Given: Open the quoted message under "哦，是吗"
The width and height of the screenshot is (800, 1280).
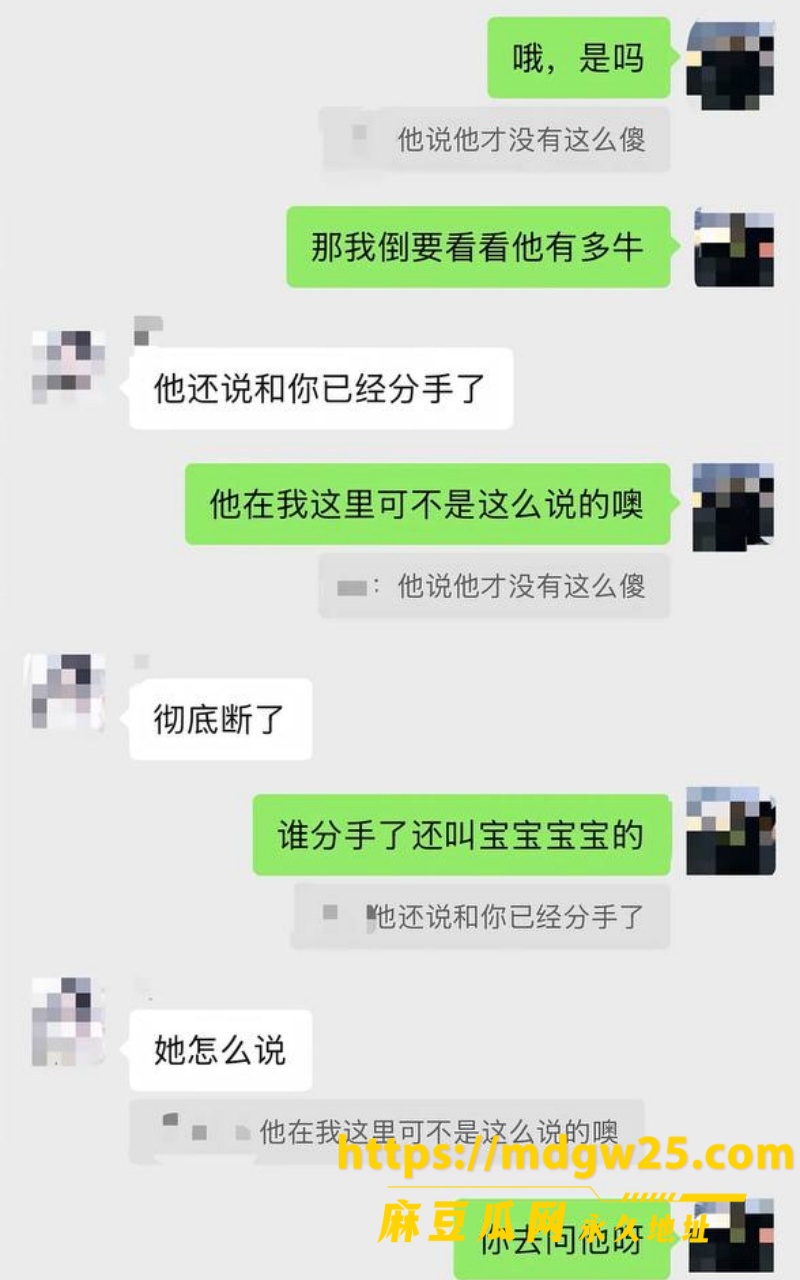Looking at the screenshot, I should pyautogui.click(x=495, y=139).
